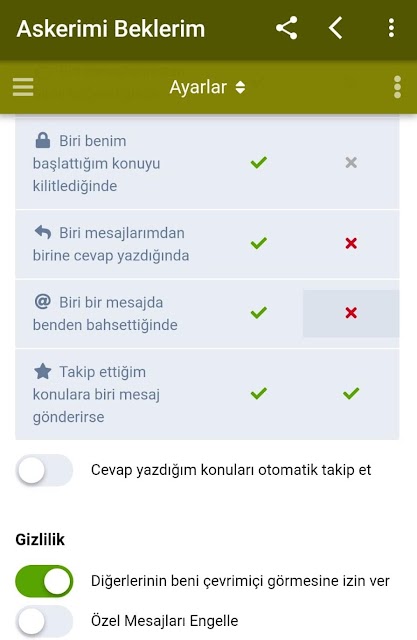The height and width of the screenshot is (640, 417).
Task: Toggle grey cross for konuyu kilitlediğinde row
Action: pyautogui.click(x=351, y=162)
